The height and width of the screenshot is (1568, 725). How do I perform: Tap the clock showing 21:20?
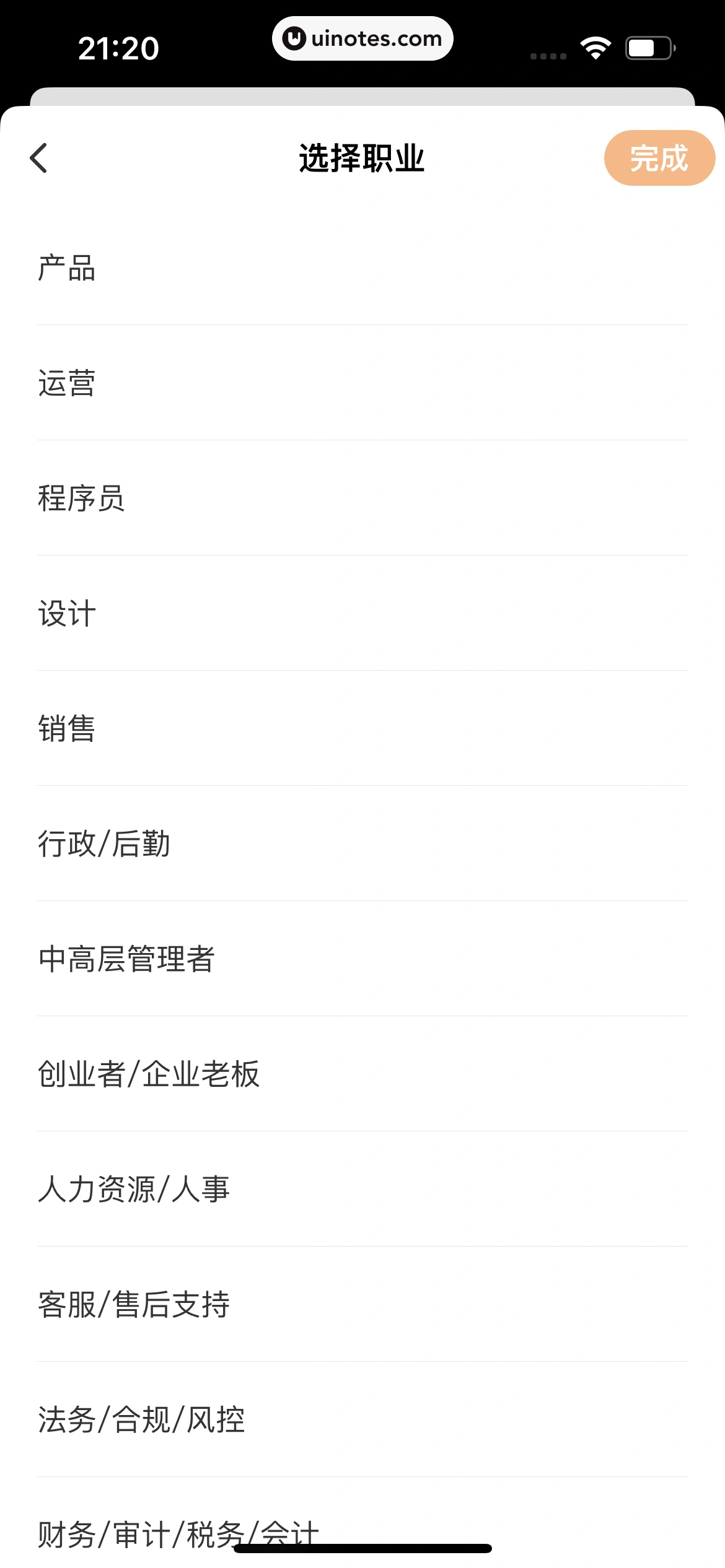pyautogui.click(x=119, y=47)
